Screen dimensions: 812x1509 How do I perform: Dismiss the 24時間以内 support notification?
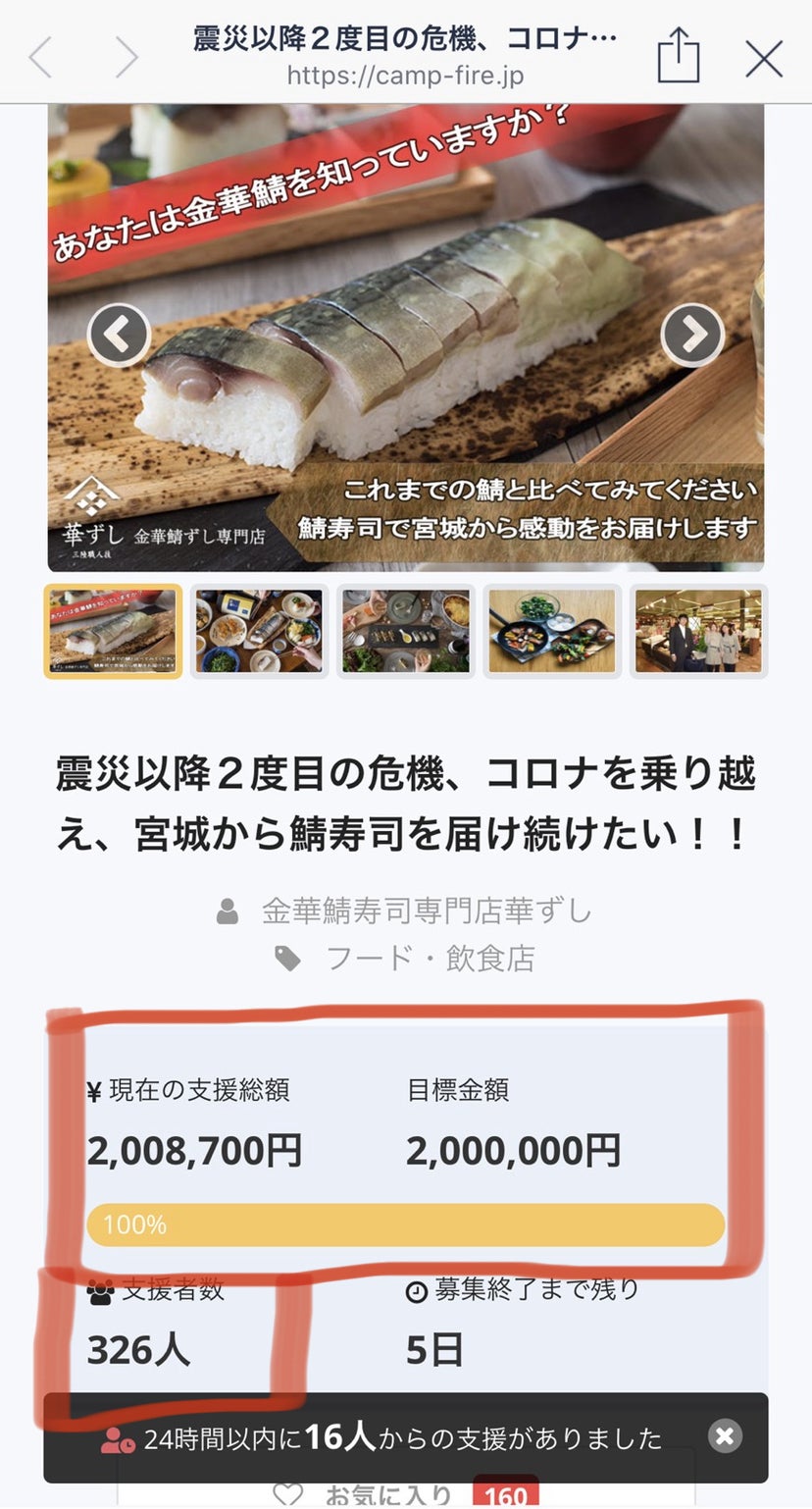coord(725,1437)
